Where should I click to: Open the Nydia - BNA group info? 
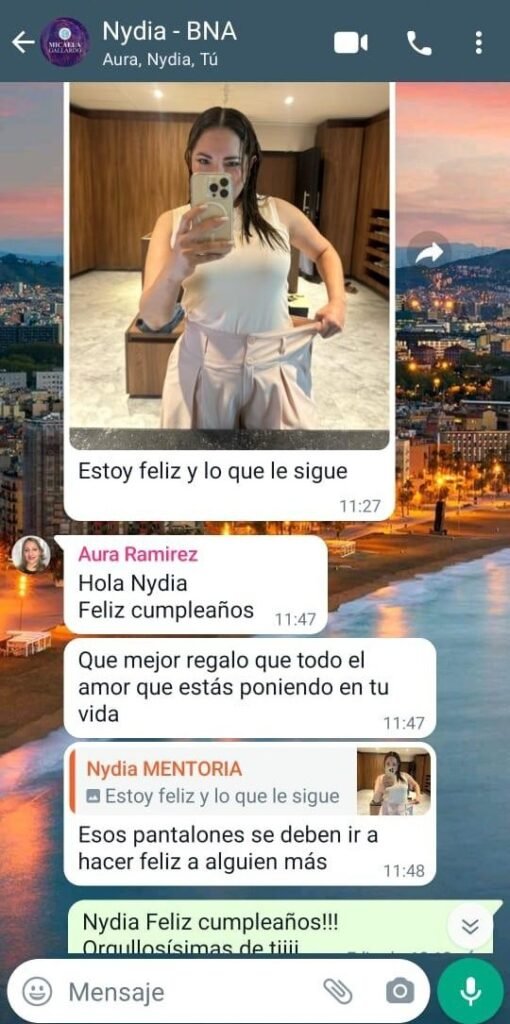tap(170, 42)
